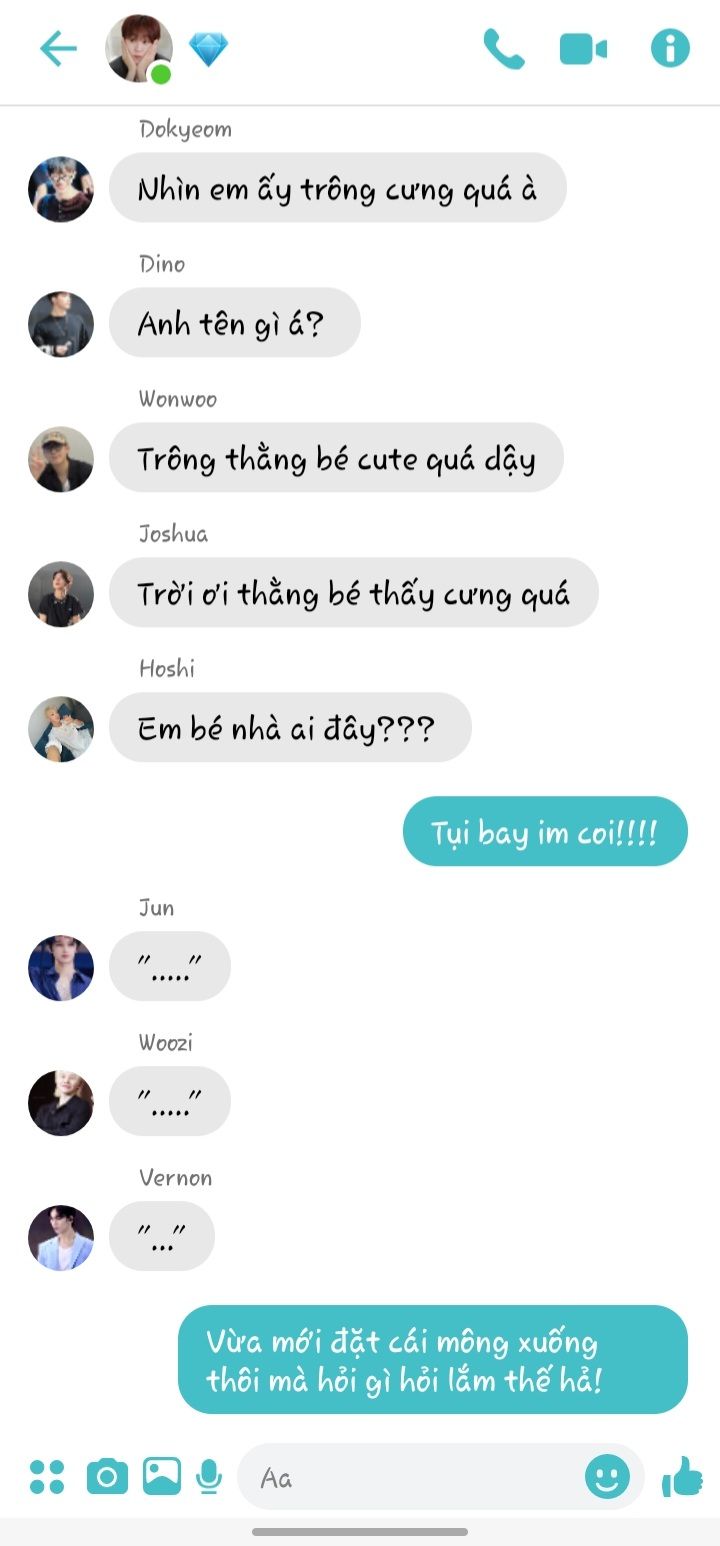View Dokyeom's profile avatar
The width and height of the screenshot is (720, 1546).
61,189
